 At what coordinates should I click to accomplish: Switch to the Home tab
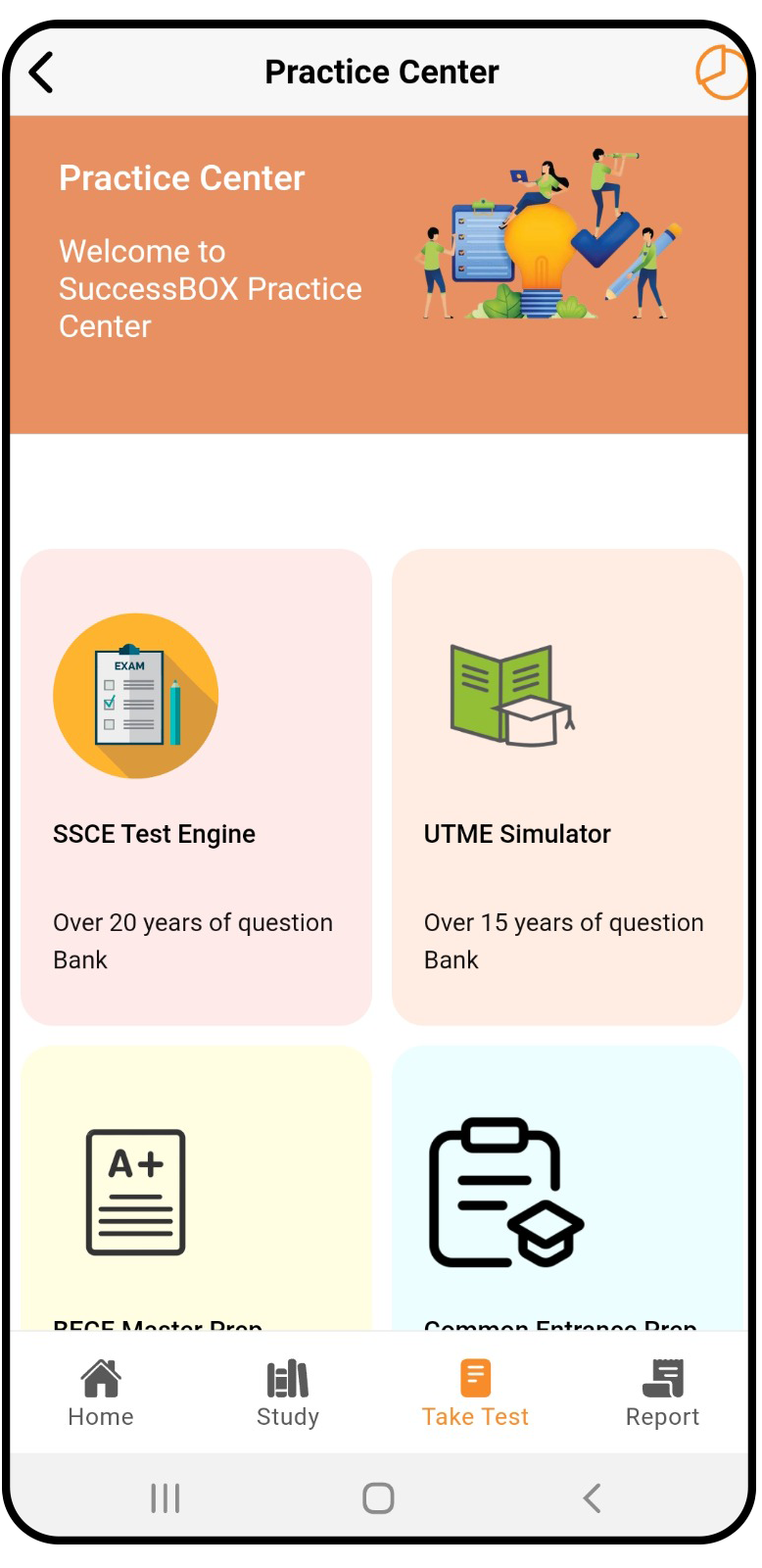tap(101, 1393)
